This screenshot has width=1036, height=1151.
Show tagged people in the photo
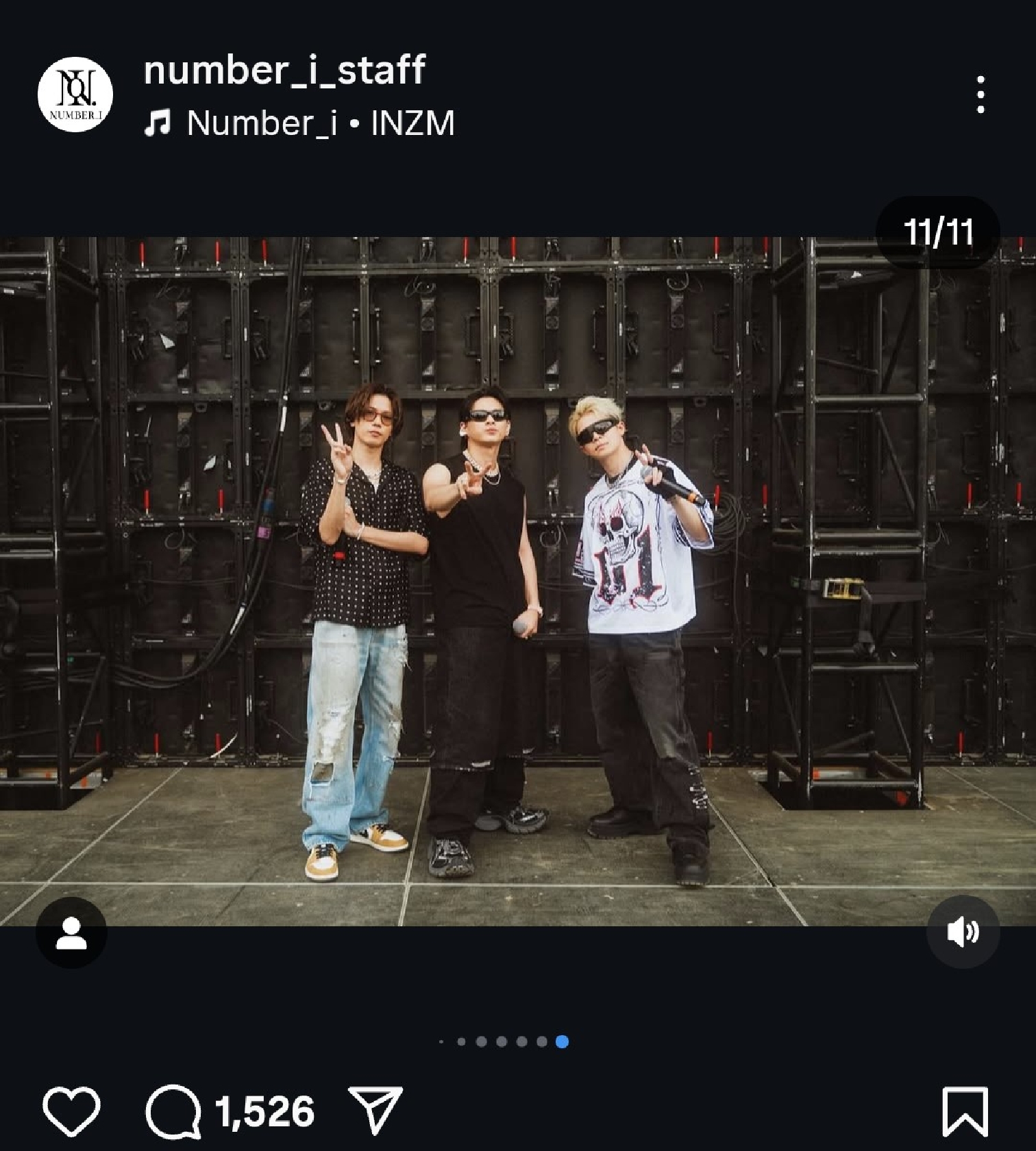[x=71, y=933]
